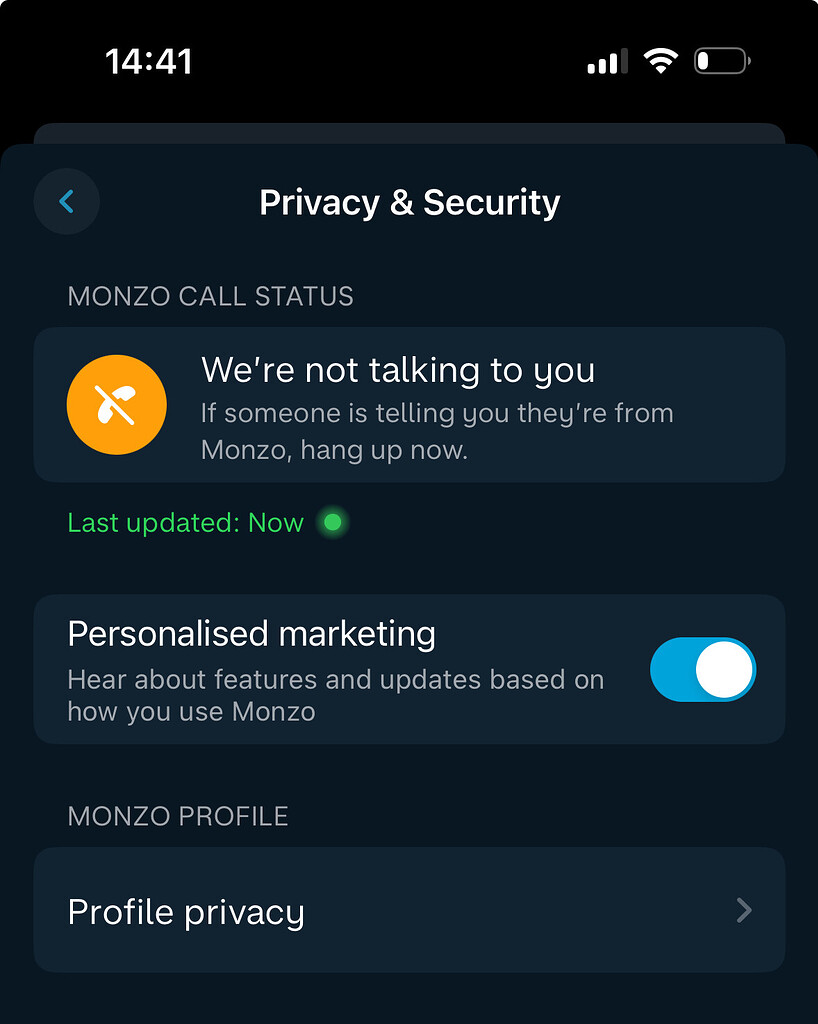Image resolution: width=818 pixels, height=1024 pixels.
Task: Select the MONZO PROFILE section header
Action: click(176, 815)
